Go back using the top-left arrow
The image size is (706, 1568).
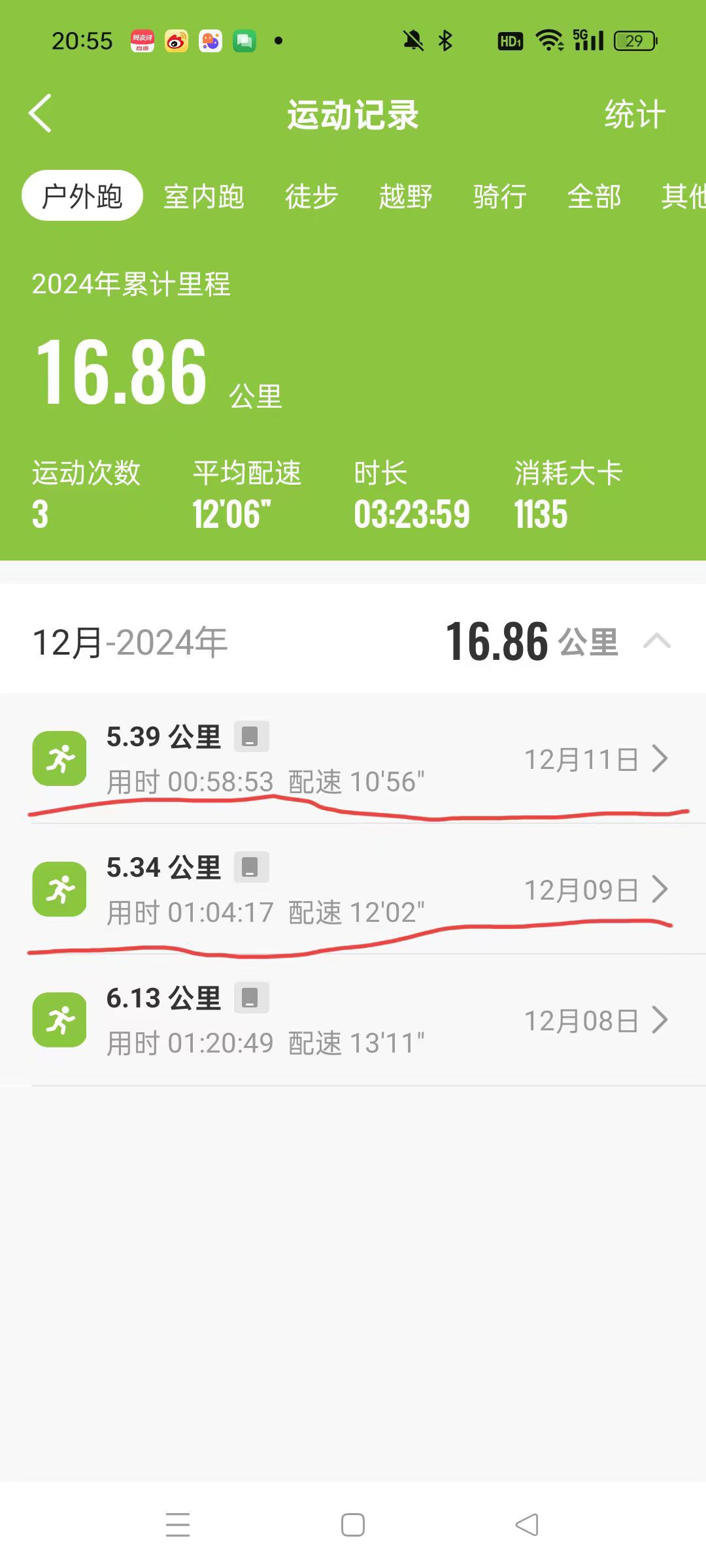[40, 113]
